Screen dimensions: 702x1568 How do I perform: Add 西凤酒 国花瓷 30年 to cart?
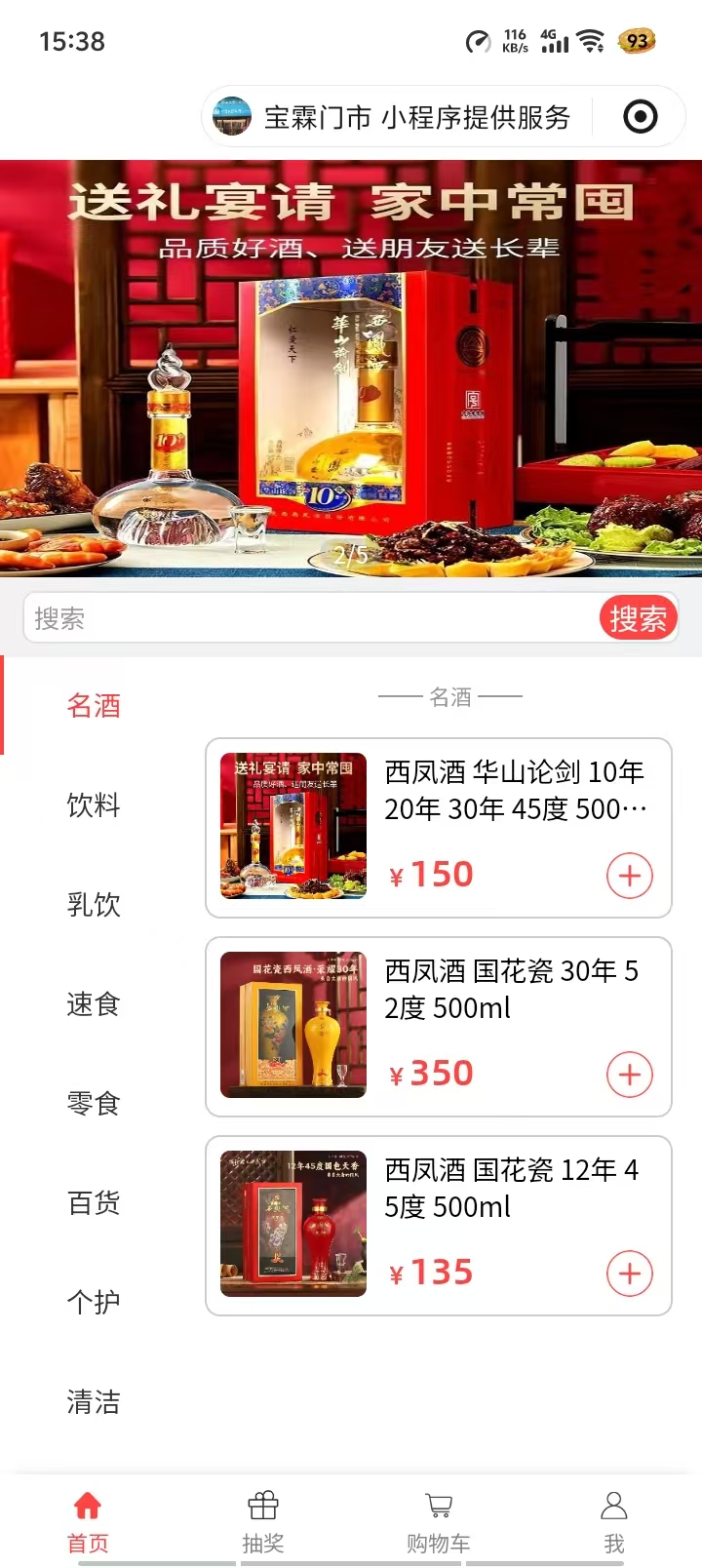tap(630, 1075)
